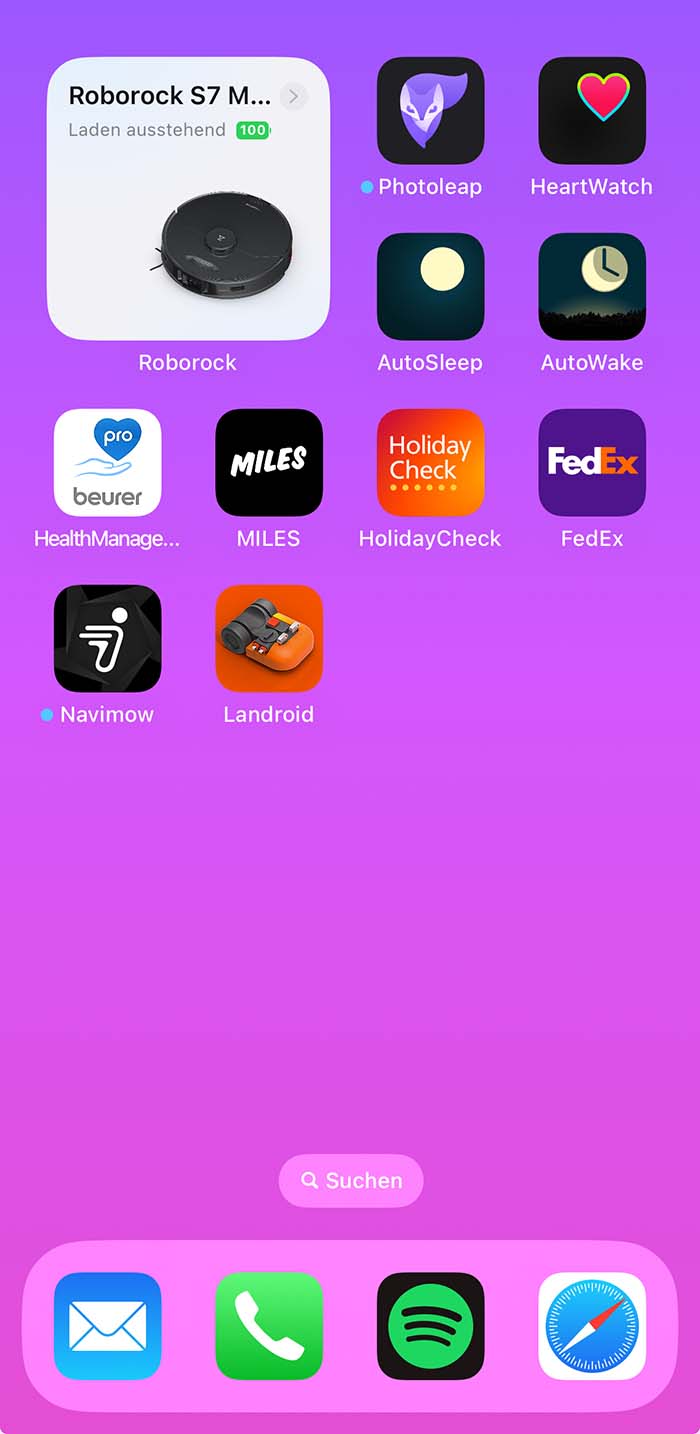The height and width of the screenshot is (1434, 700).
Task: Open the Phone app in the dock
Action: coord(269,1326)
